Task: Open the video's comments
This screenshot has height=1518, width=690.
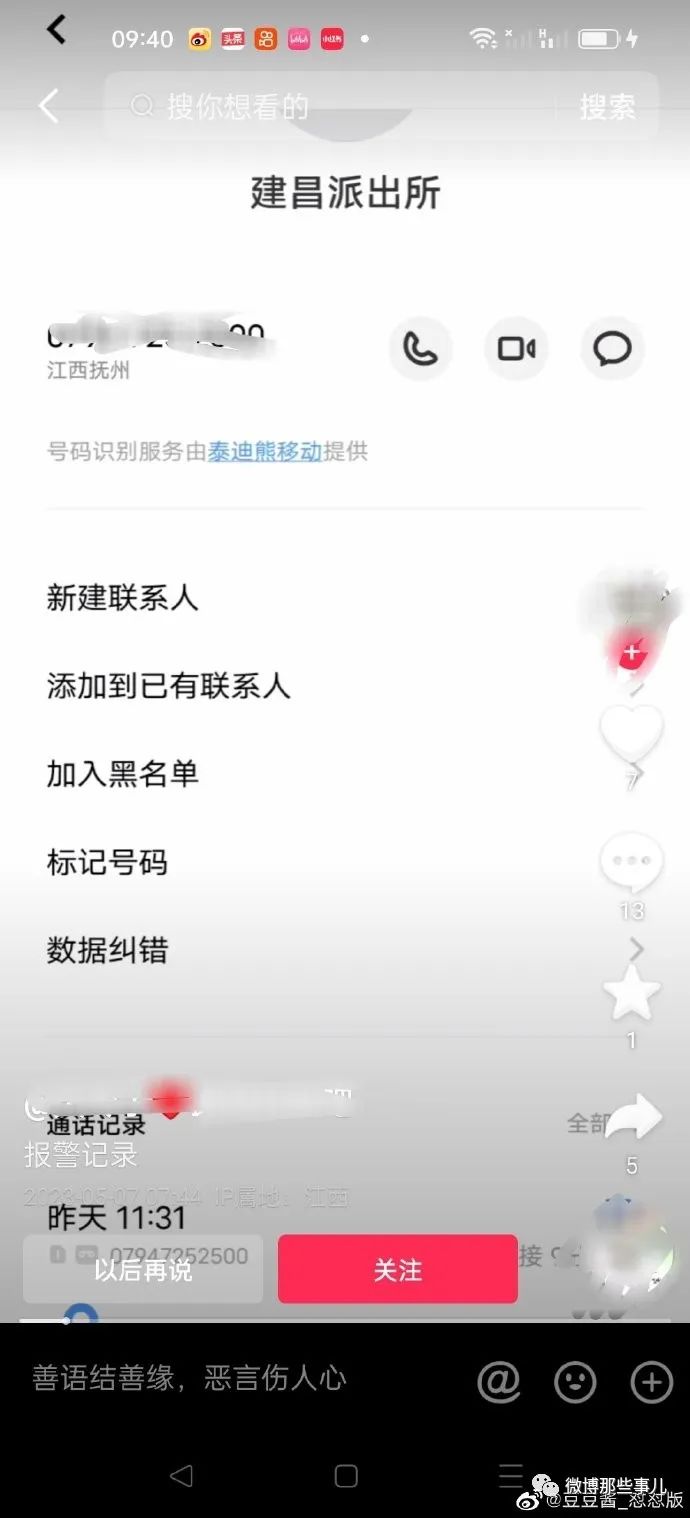Action: pyautogui.click(x=631, y=863)
